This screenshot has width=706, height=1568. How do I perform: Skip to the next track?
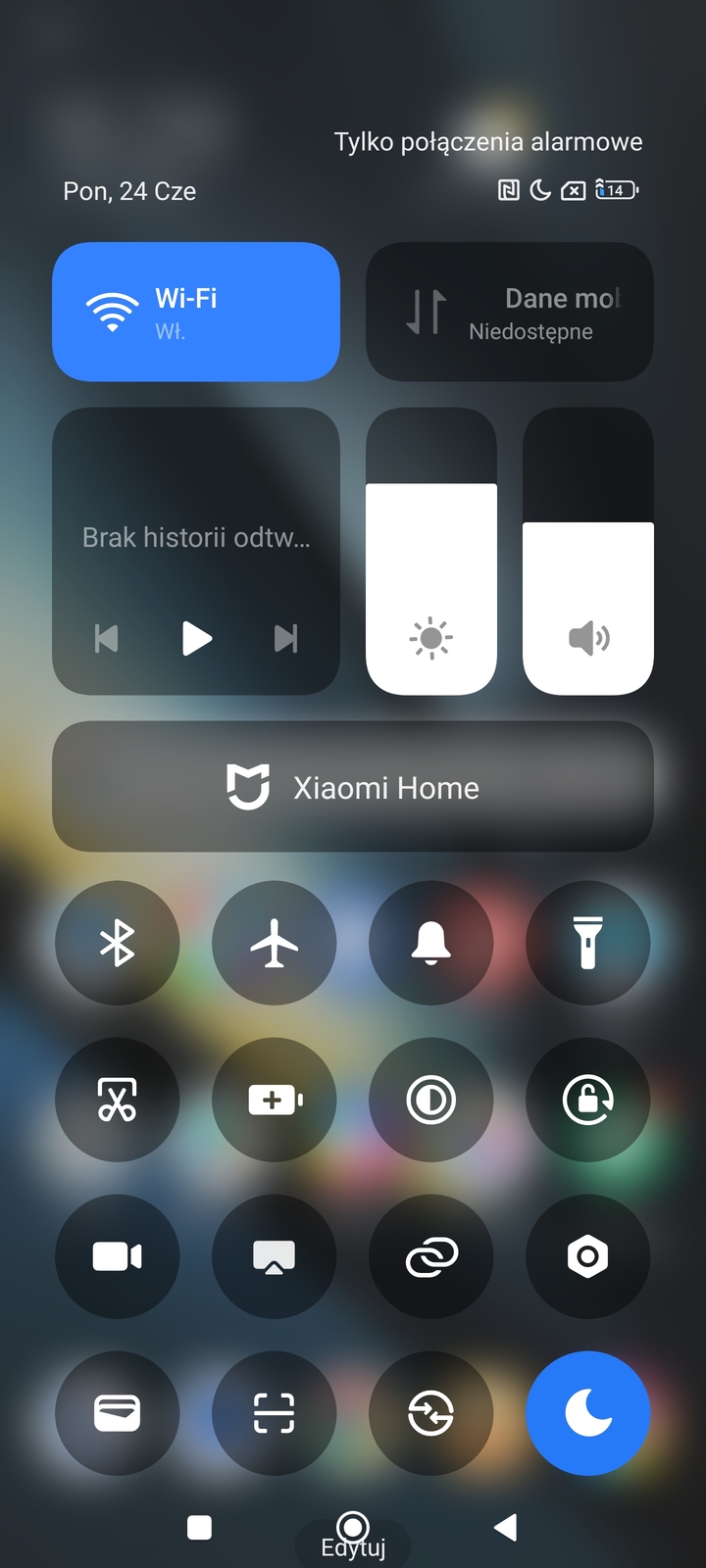[x=285, y=639]
